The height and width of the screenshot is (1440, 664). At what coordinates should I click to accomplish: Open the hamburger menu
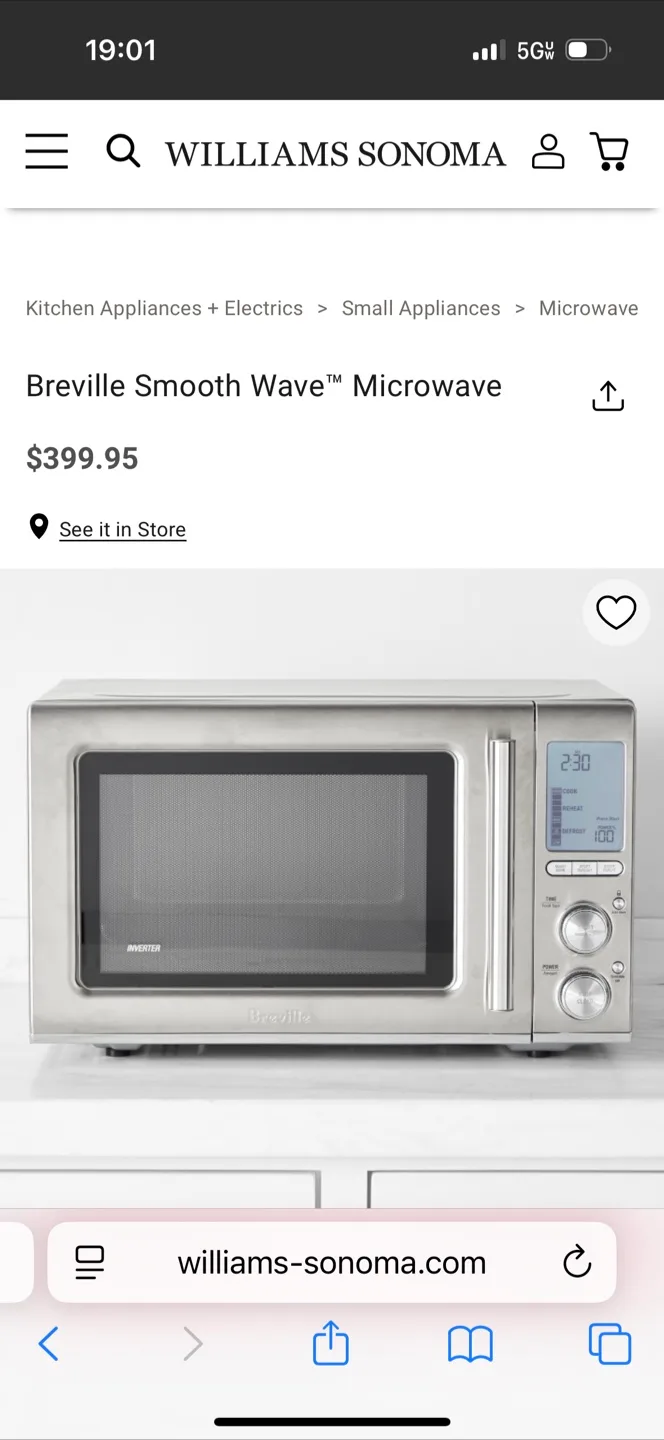click(47, 152)
